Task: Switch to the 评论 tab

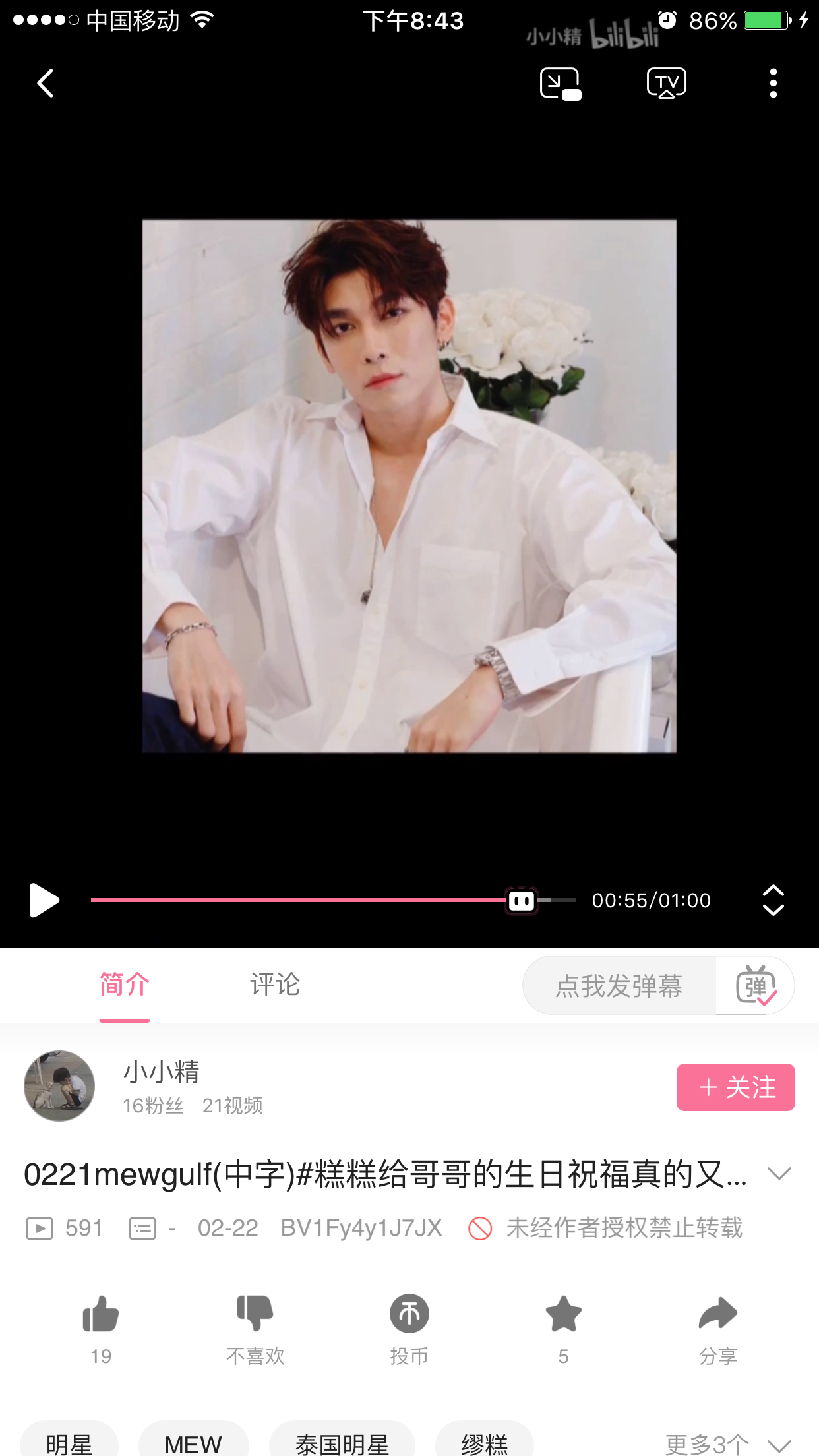Action: click(275, 985)
